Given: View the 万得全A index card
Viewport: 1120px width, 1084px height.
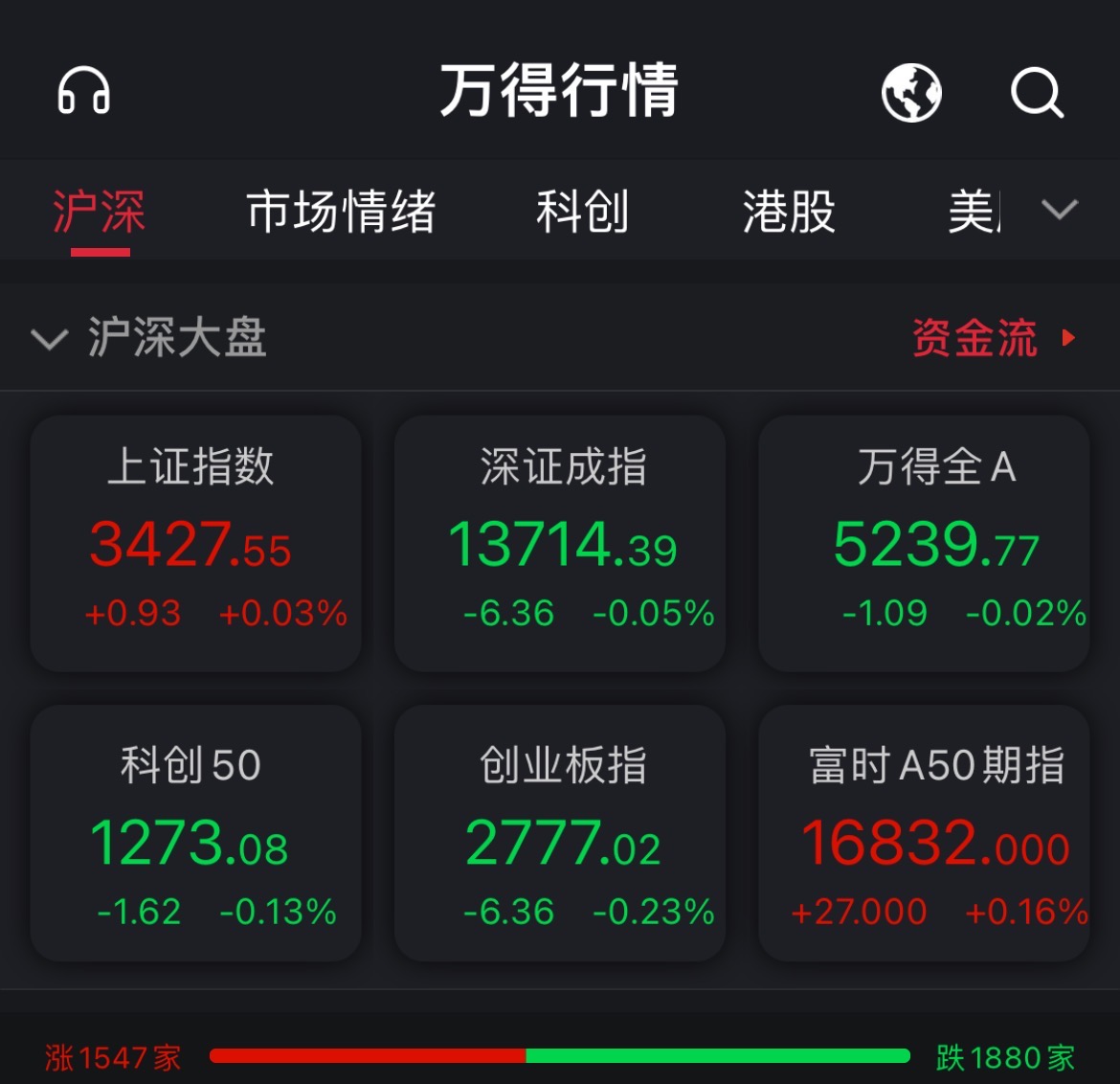Looking at the screenshot, I should [x=924, y=543].
